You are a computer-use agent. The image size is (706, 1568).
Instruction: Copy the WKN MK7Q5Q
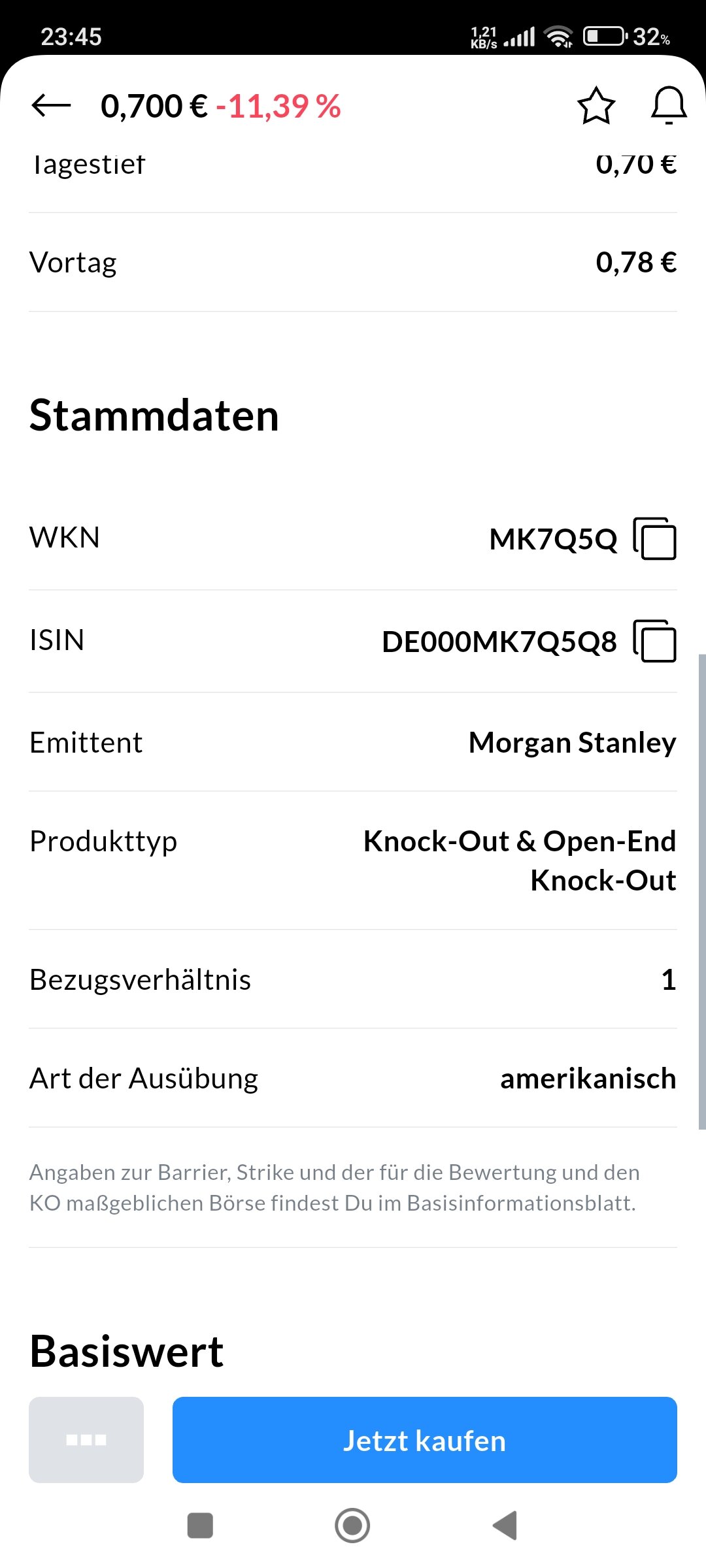pyautogui.click(x=655, y=539)
